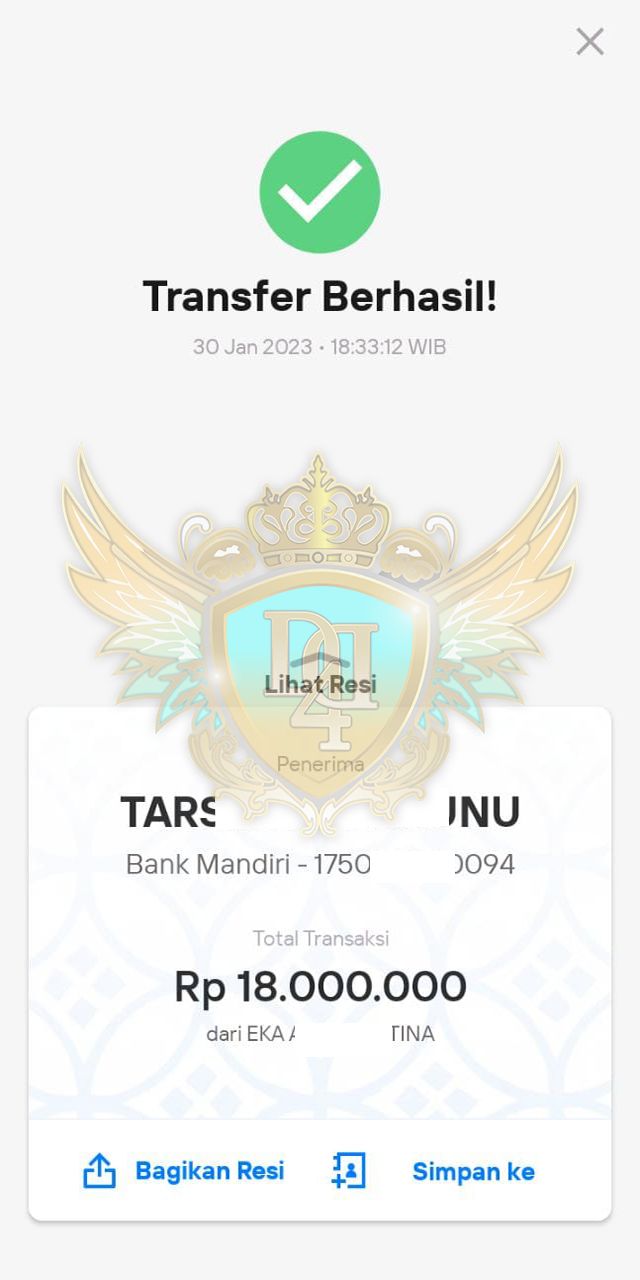Viewport: 640px width, 1280px height.
Task: Close the transfer success screen
Action: coord(590,41)
